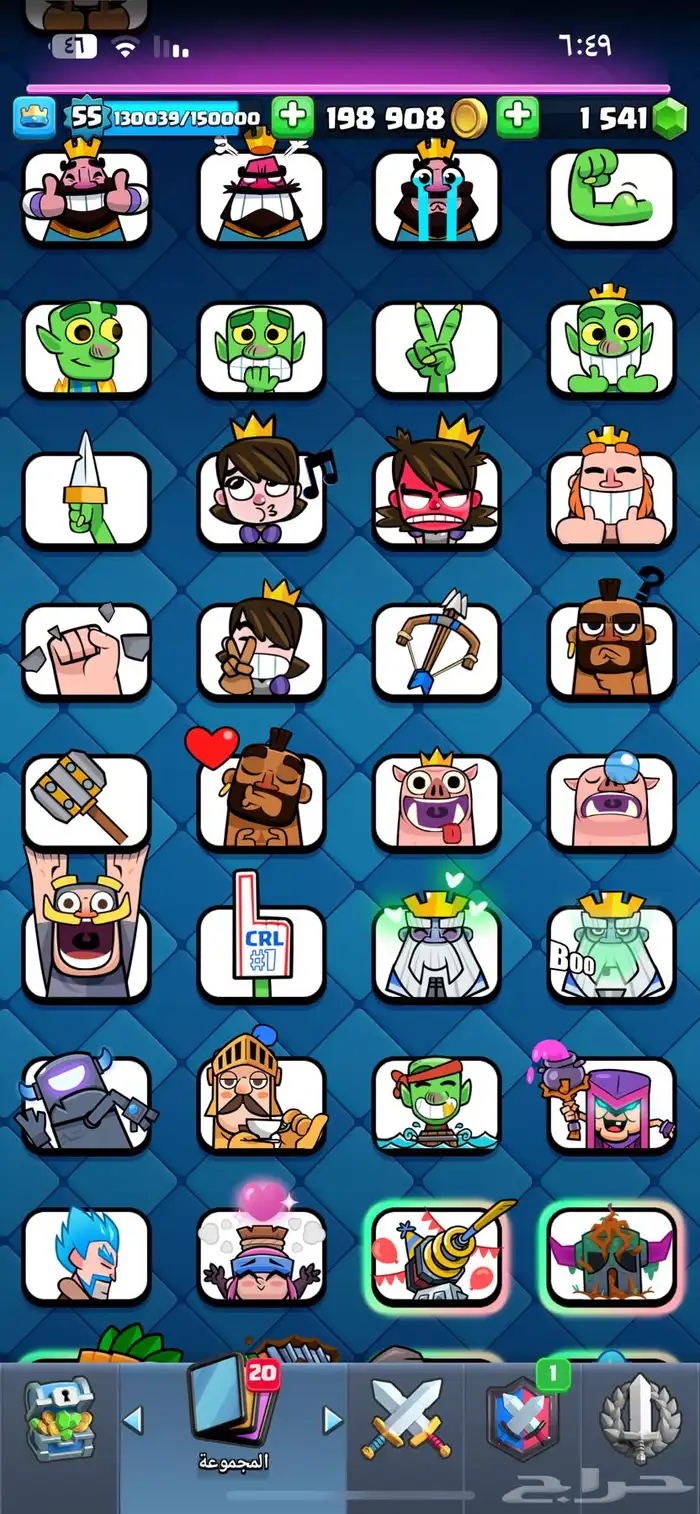700x1514 pixels.
Task: Tap the green plus to buy gems
Action: (517, 117)
